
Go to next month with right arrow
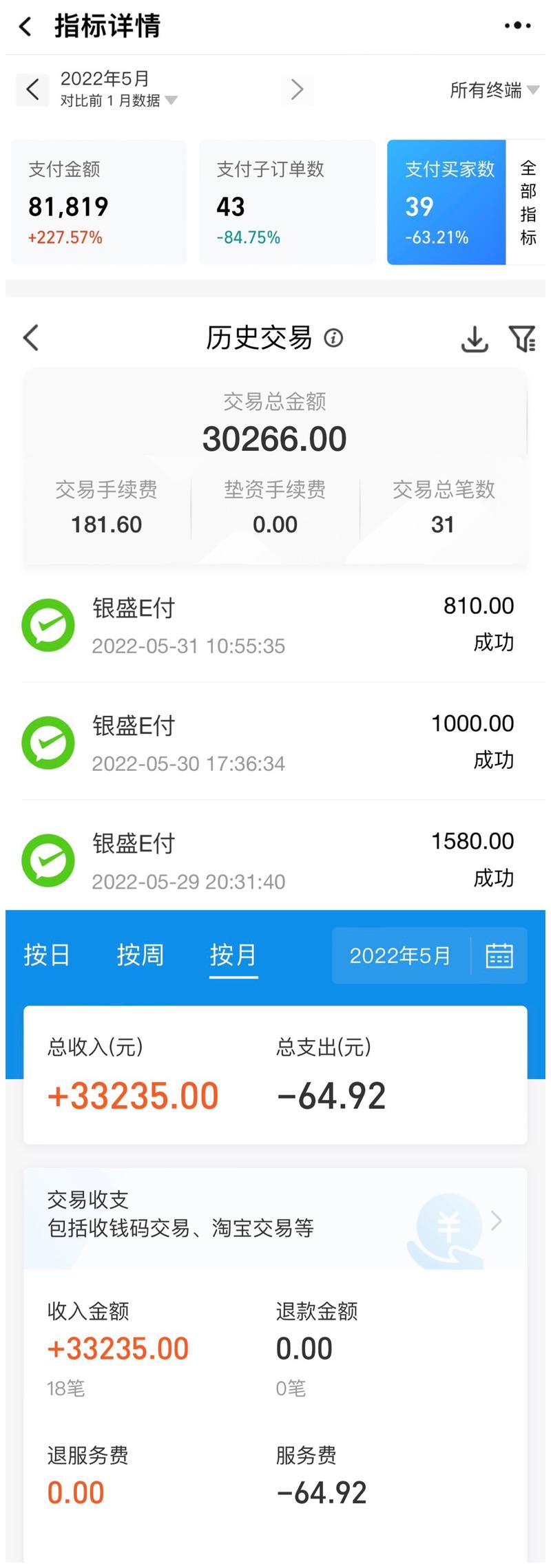[297, 89]
